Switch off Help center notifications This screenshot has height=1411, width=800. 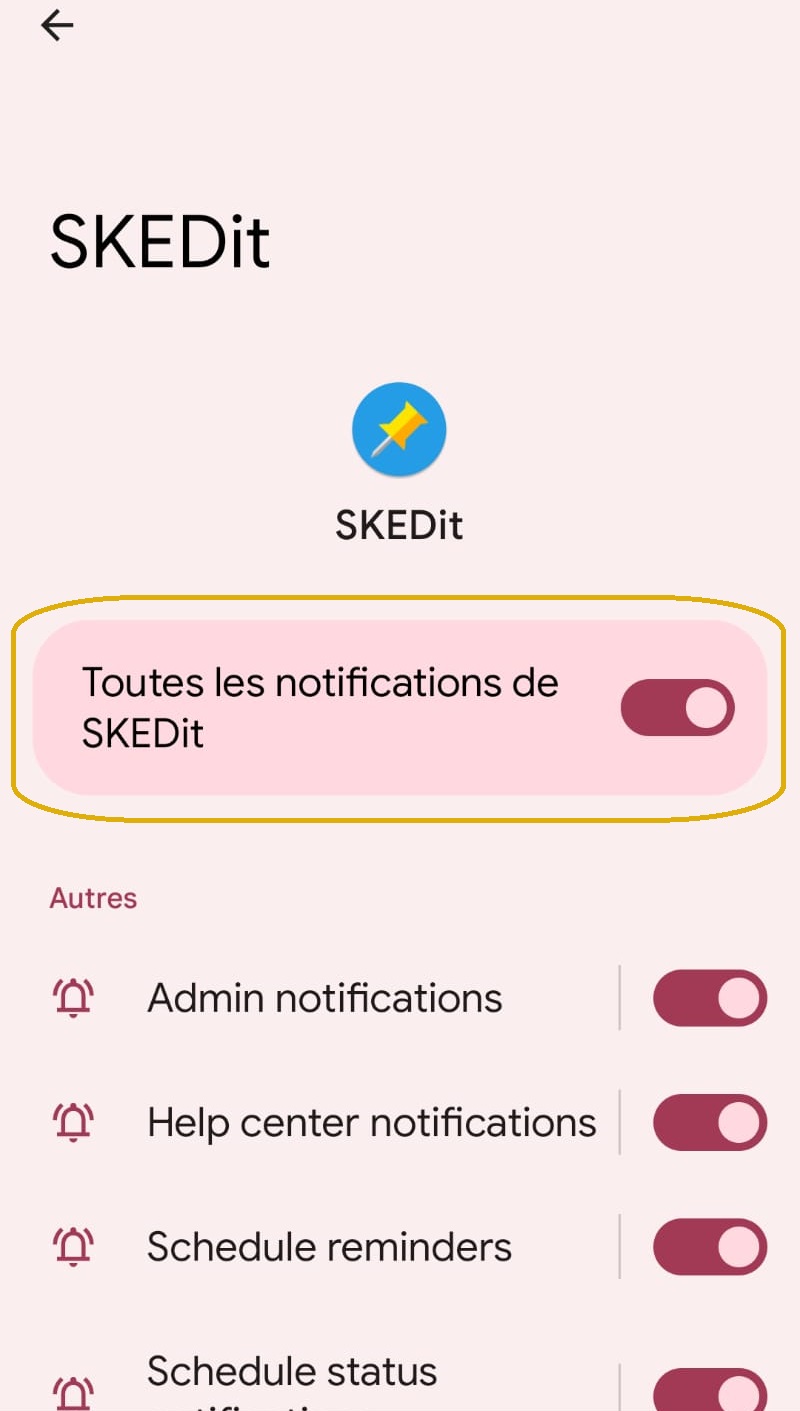pyautogui.click(x=709, y=1123)
